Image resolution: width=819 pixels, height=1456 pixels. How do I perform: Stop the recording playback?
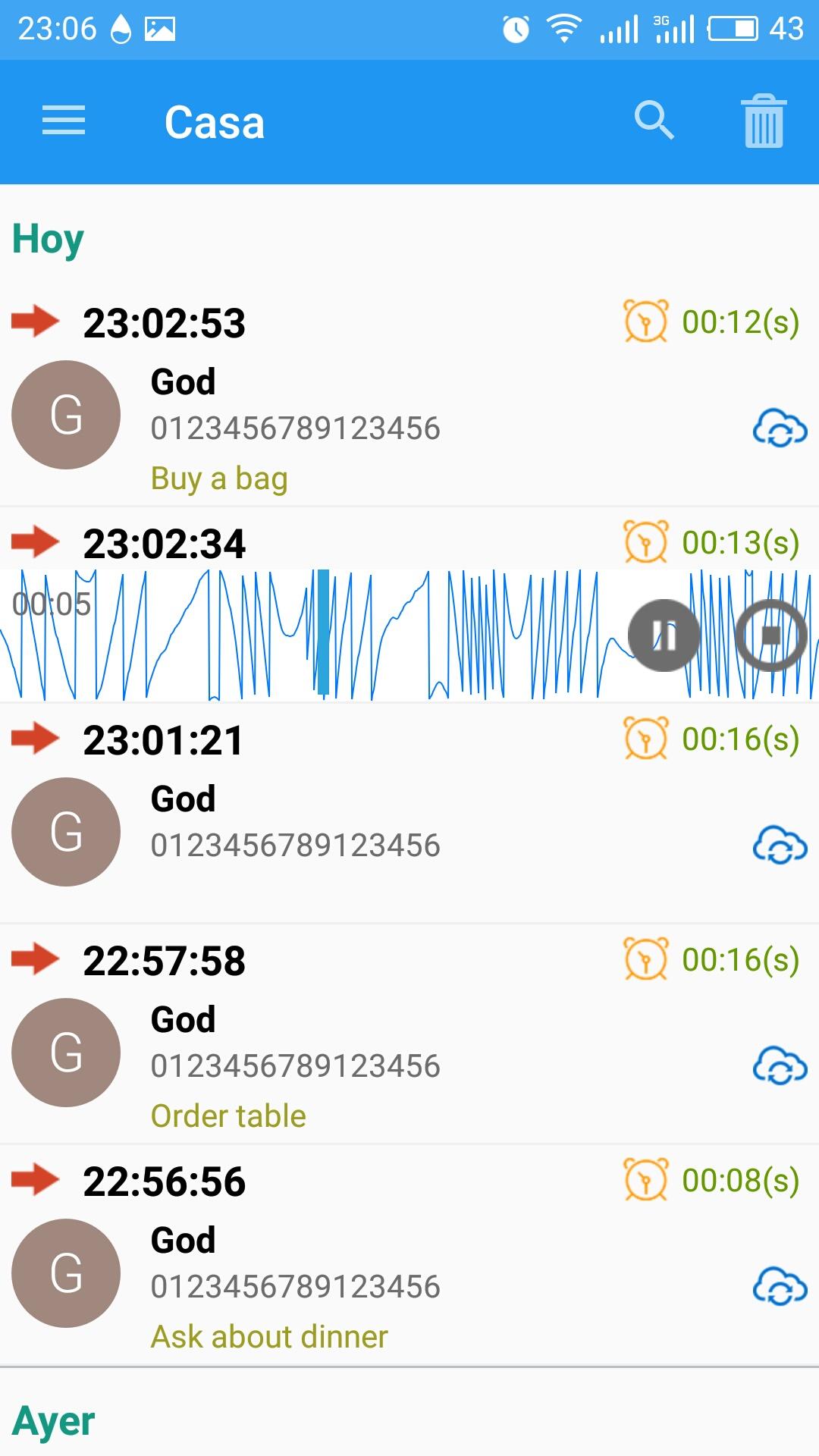pyautogui.click(x=771, y=635)
